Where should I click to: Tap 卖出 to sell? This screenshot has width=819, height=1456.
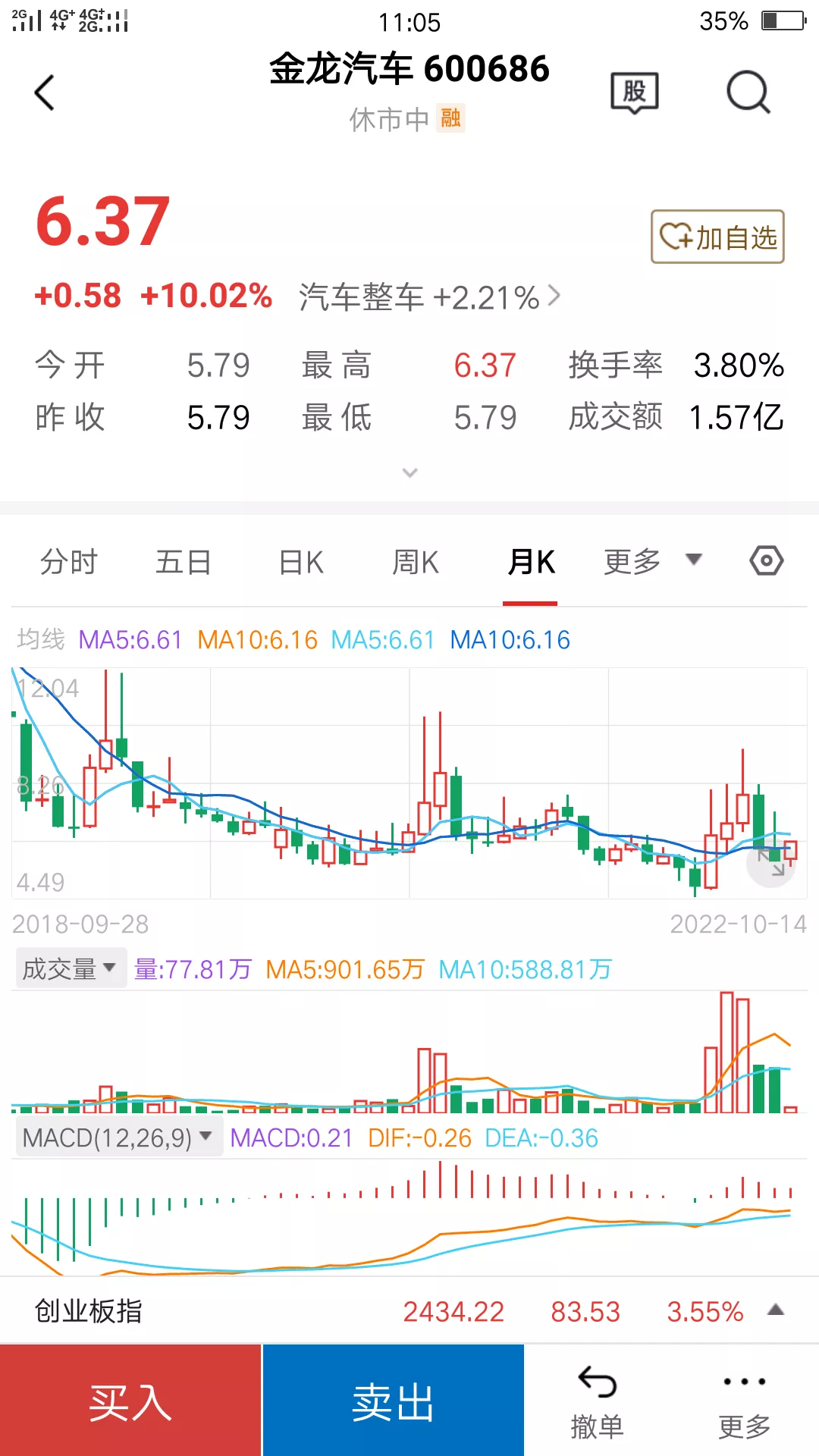[394, 1401]
